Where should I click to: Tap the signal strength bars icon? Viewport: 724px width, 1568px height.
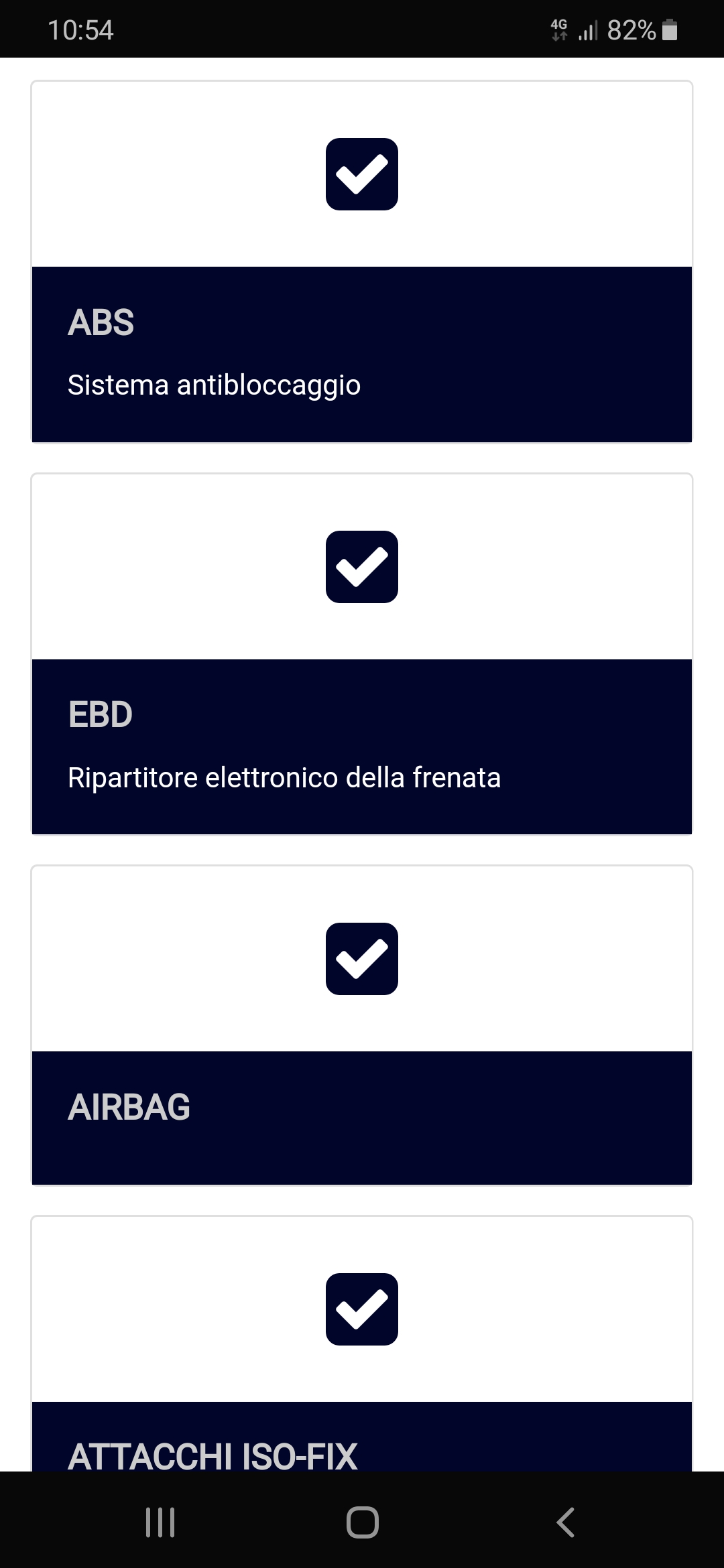point(587,29)
